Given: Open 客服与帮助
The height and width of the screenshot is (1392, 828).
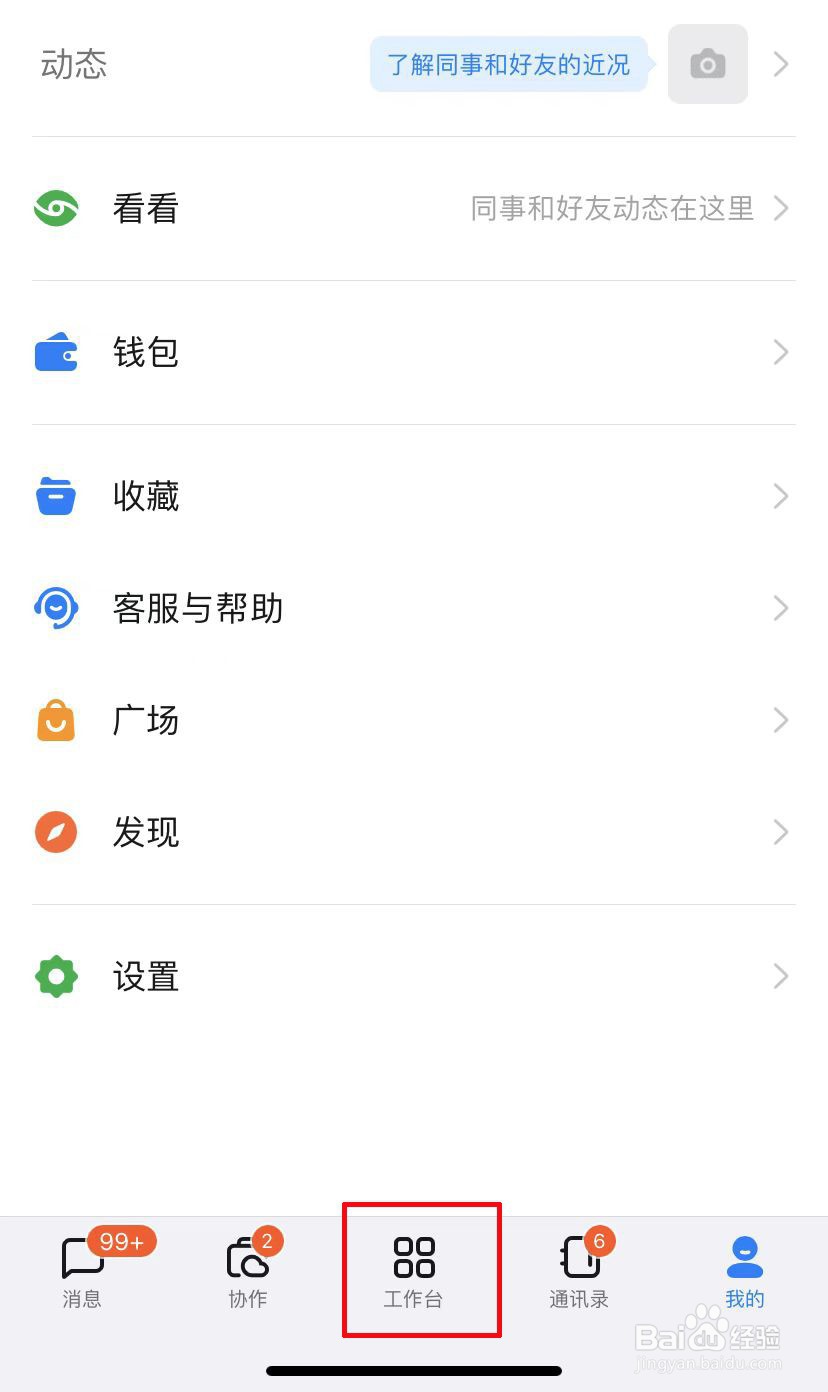Looking at the screenshot, I should pos(414,608).
